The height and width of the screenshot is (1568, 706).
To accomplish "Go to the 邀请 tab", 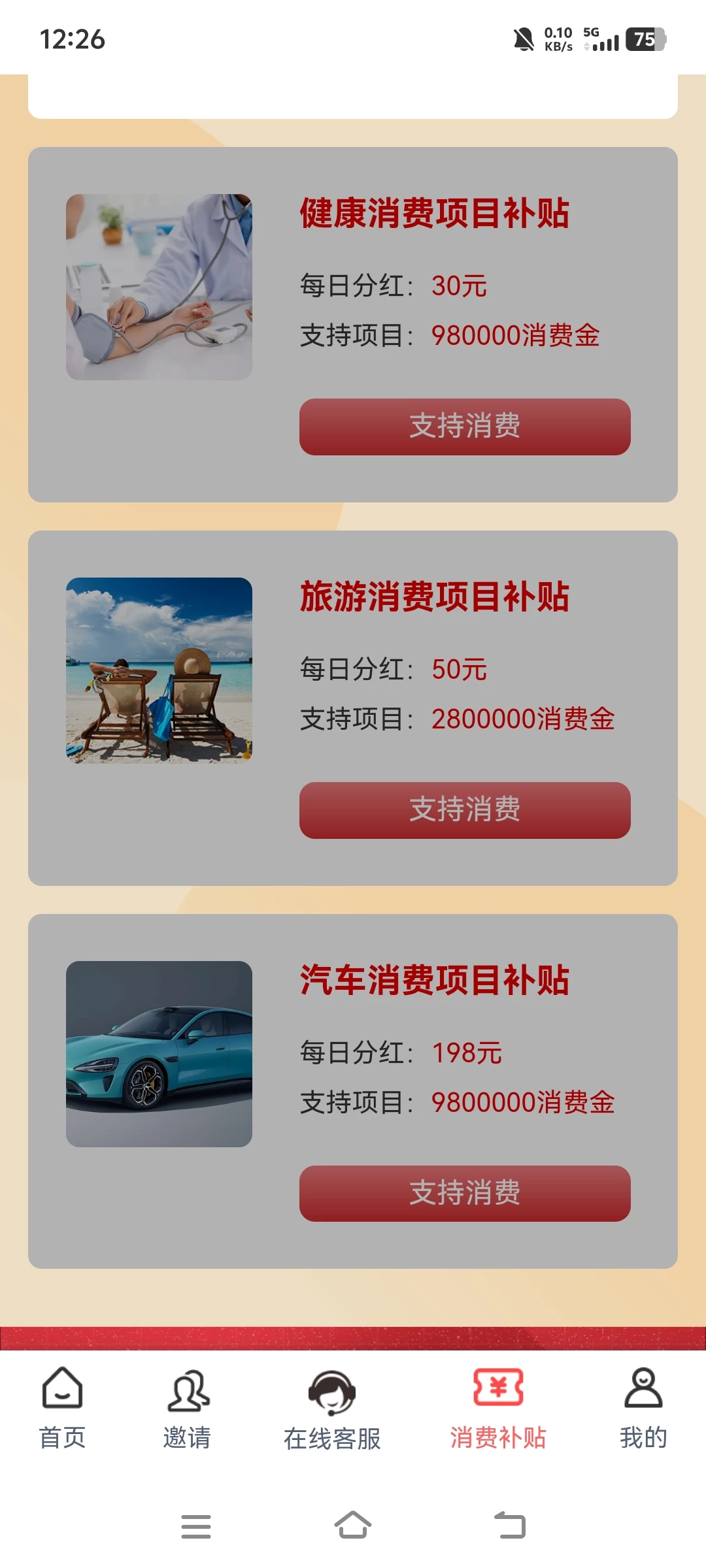I will tap(187, 1408).
